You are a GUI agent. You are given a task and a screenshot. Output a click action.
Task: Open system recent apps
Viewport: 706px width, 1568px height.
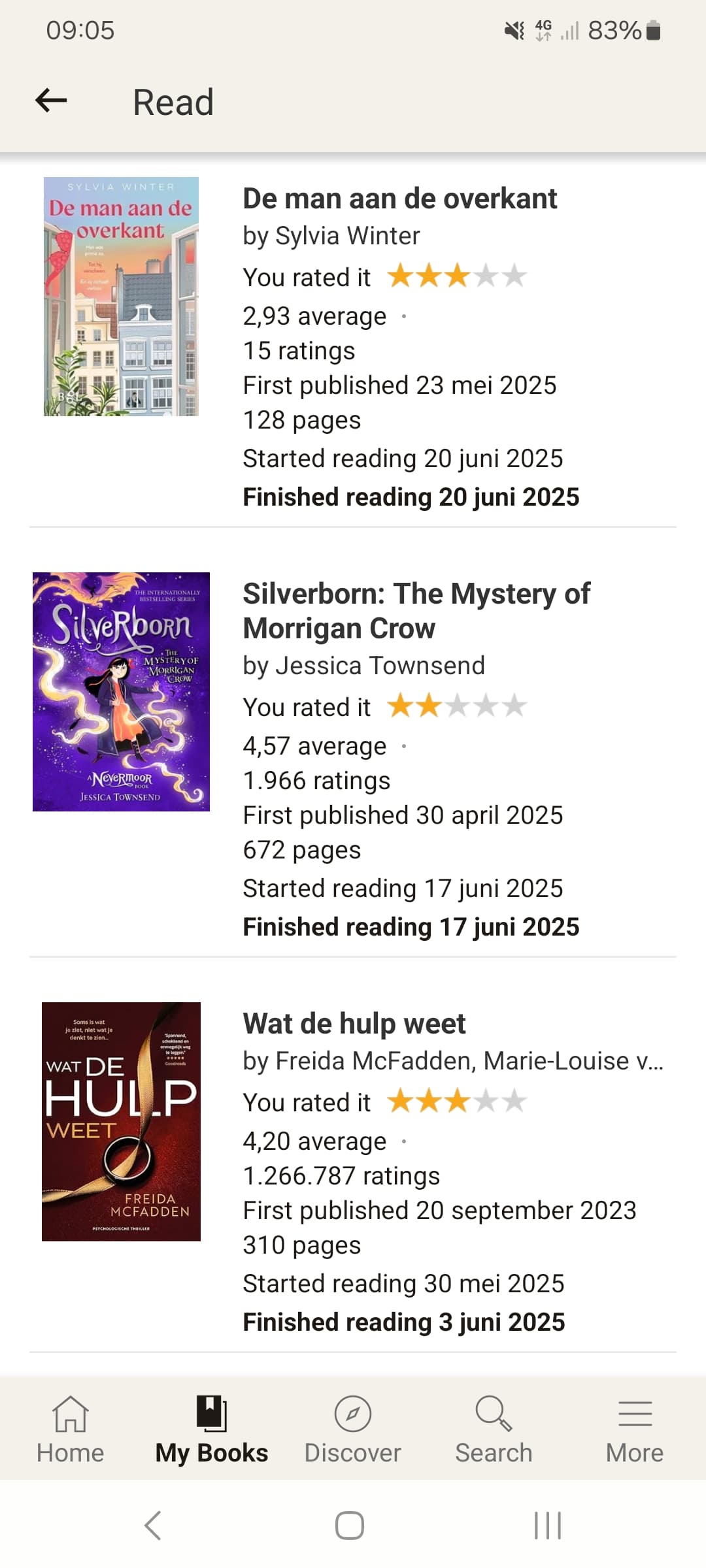coord(548,1526)
